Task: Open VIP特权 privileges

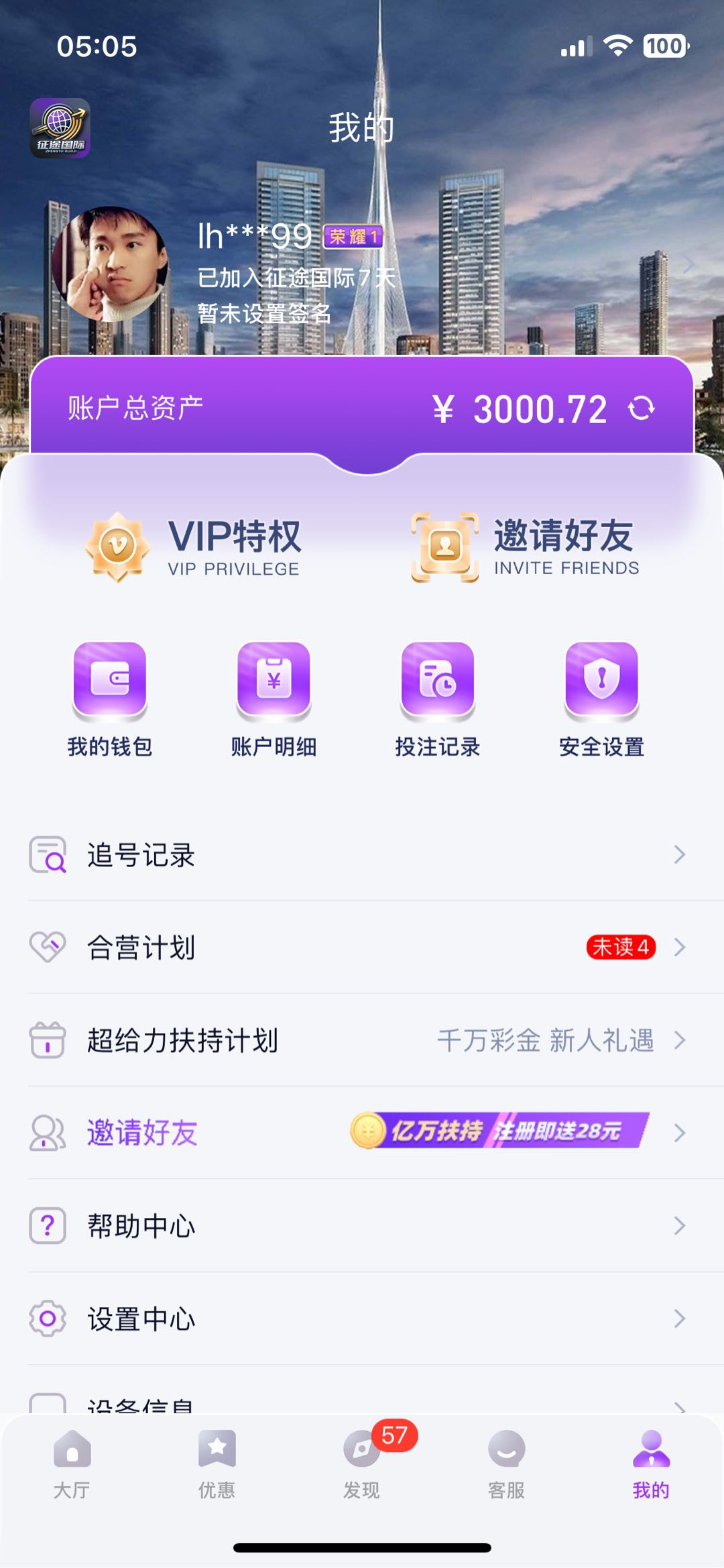Action: (194, 547)
